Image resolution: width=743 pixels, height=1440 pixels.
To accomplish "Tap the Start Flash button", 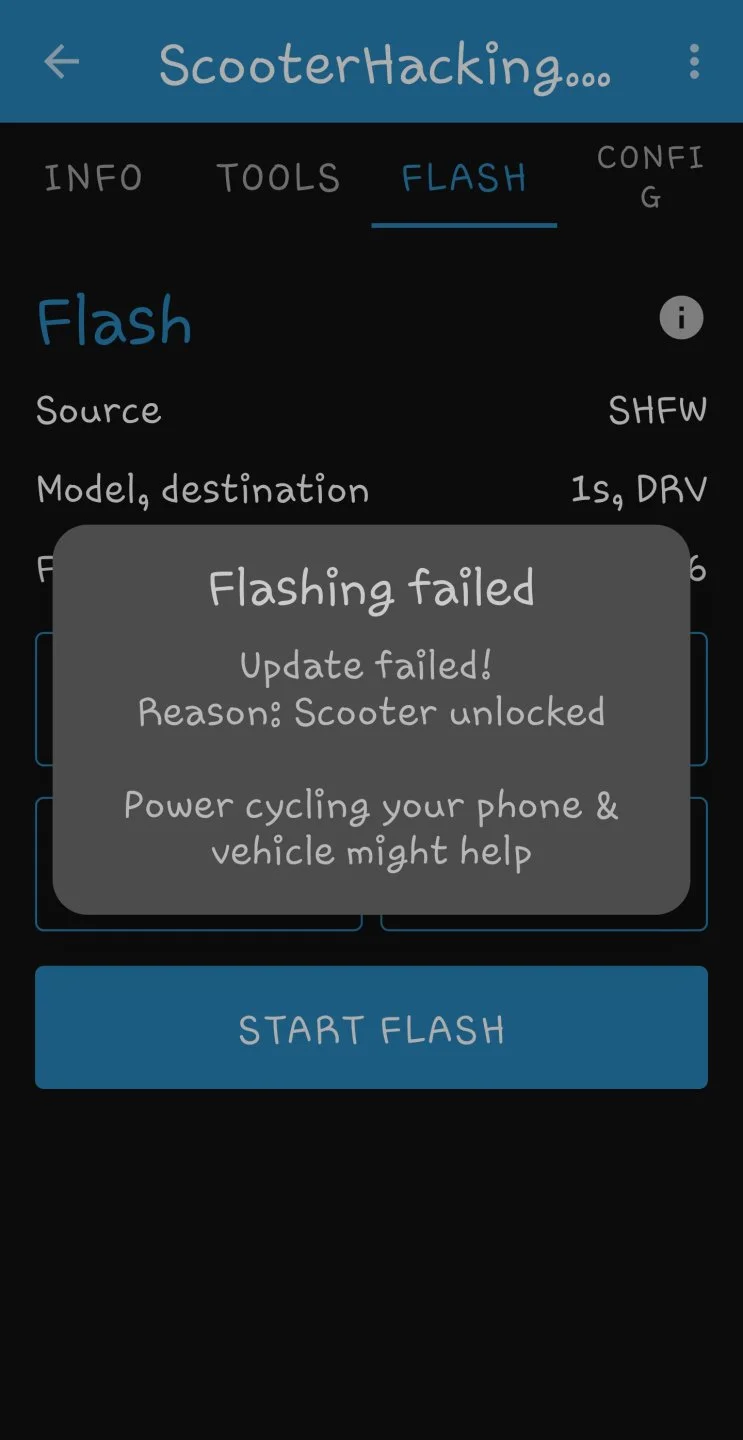I will [371, 1028].
